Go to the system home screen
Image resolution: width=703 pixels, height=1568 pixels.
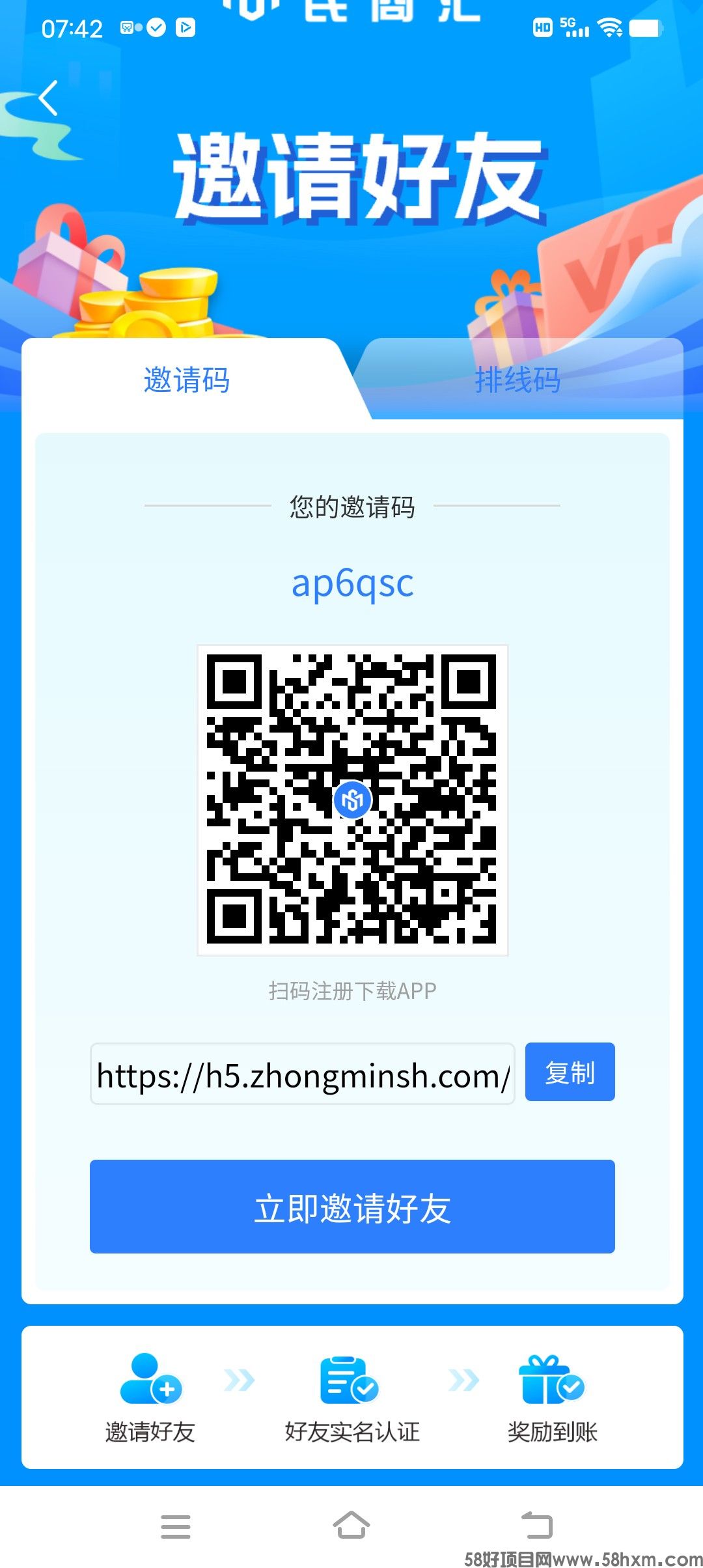(351, 1525)
